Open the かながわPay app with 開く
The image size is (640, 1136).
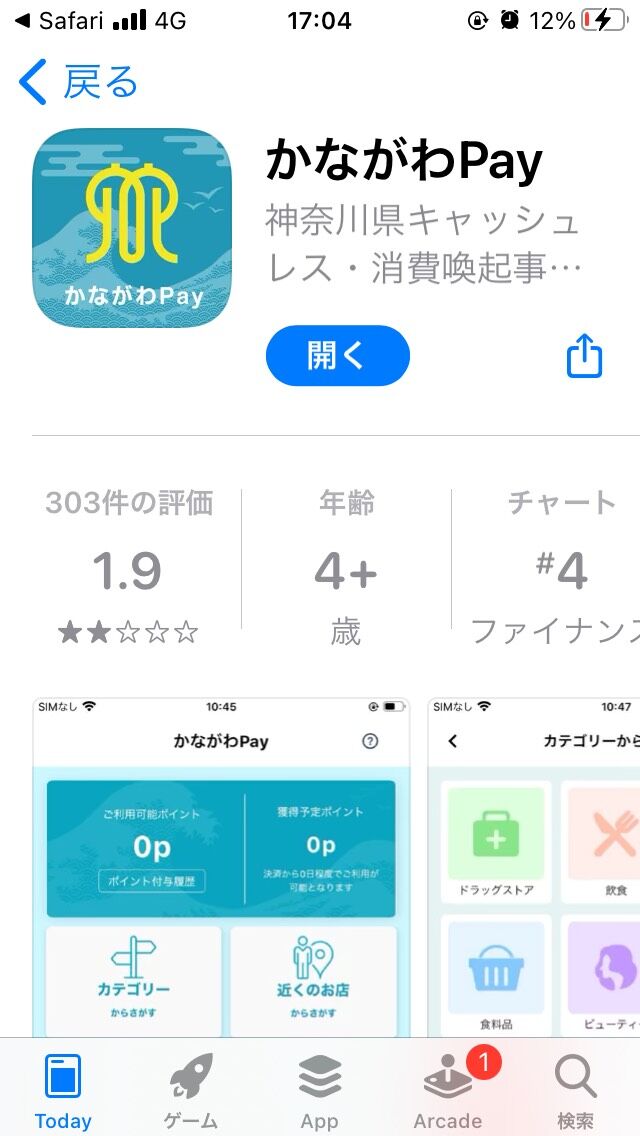coord(337,355)
